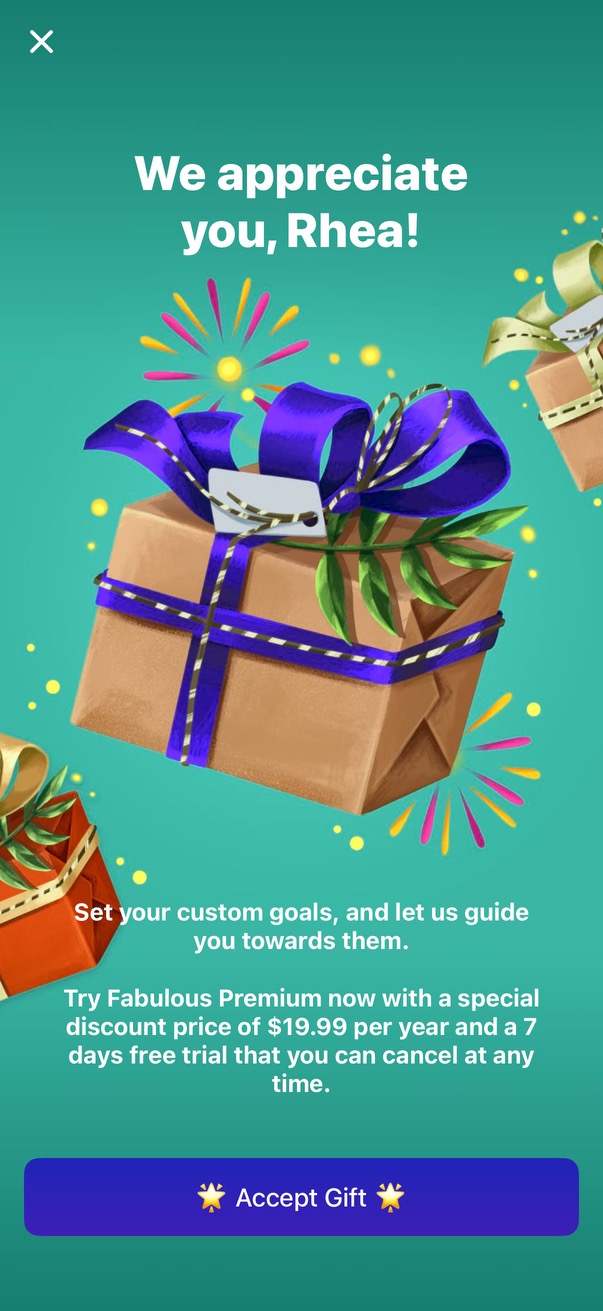This screenshot has height=1311, width=603.
Task: Tap the Accept Gift button
Action: pos(301,1197)
